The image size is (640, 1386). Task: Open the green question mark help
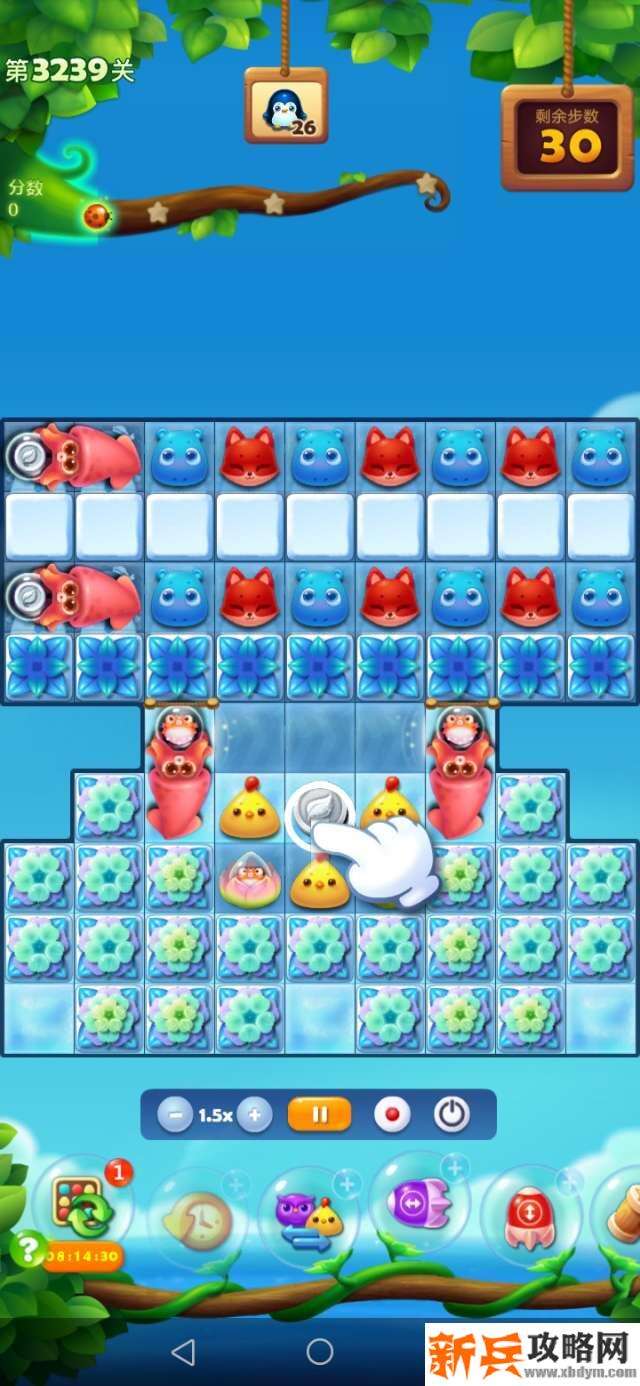point(27,1248)
